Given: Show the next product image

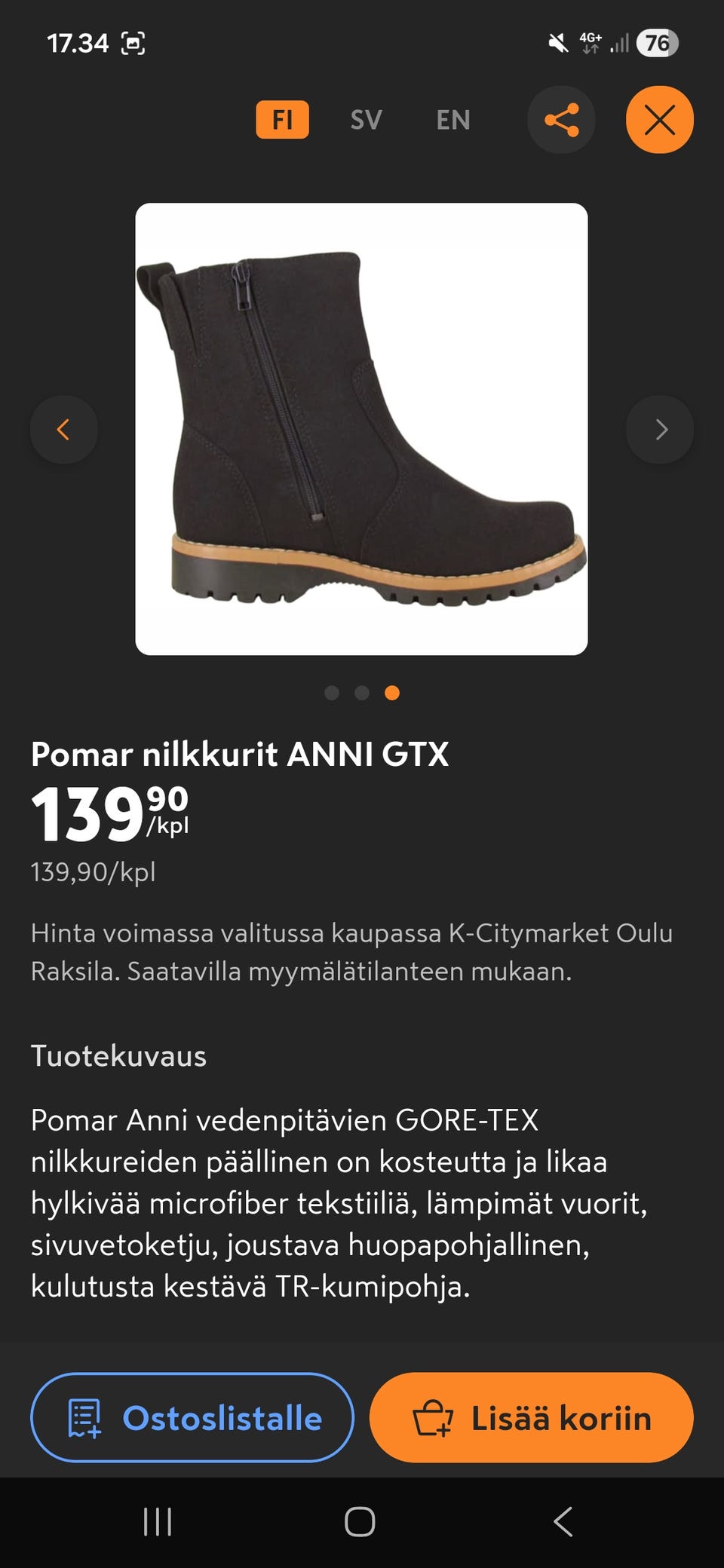Looking at the screenshot, I should coord(660,430).
